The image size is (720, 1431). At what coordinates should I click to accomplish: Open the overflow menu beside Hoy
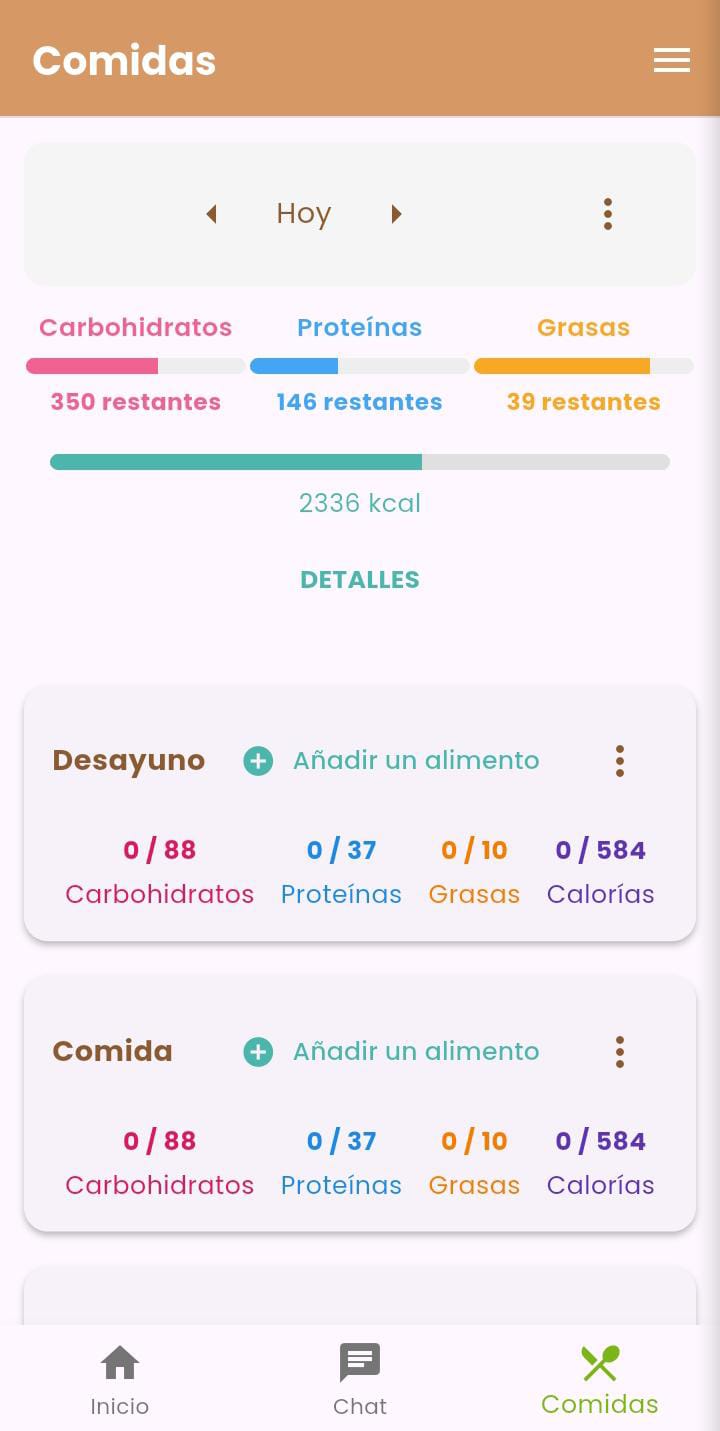pos(607,214)
